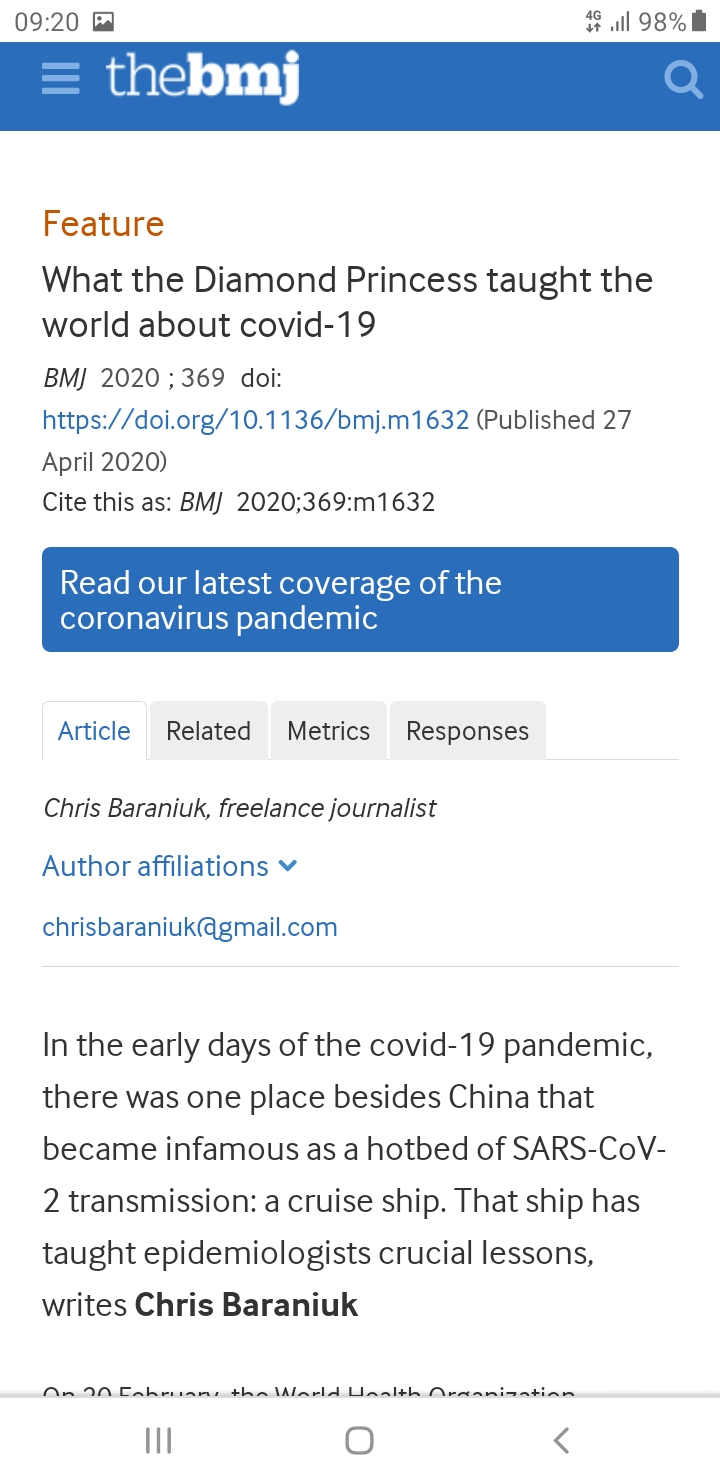720x1480 pixels.
Task: Email chrisbaraniuk@gmail.com
Action: (190, 927)
